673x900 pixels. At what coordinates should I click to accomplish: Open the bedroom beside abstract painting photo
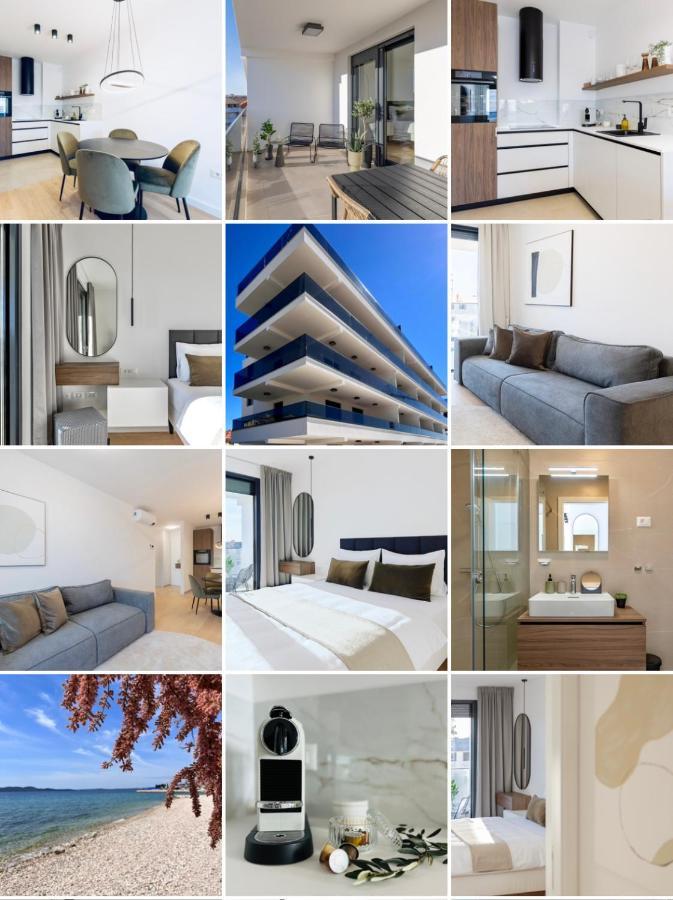coord(561,784)
